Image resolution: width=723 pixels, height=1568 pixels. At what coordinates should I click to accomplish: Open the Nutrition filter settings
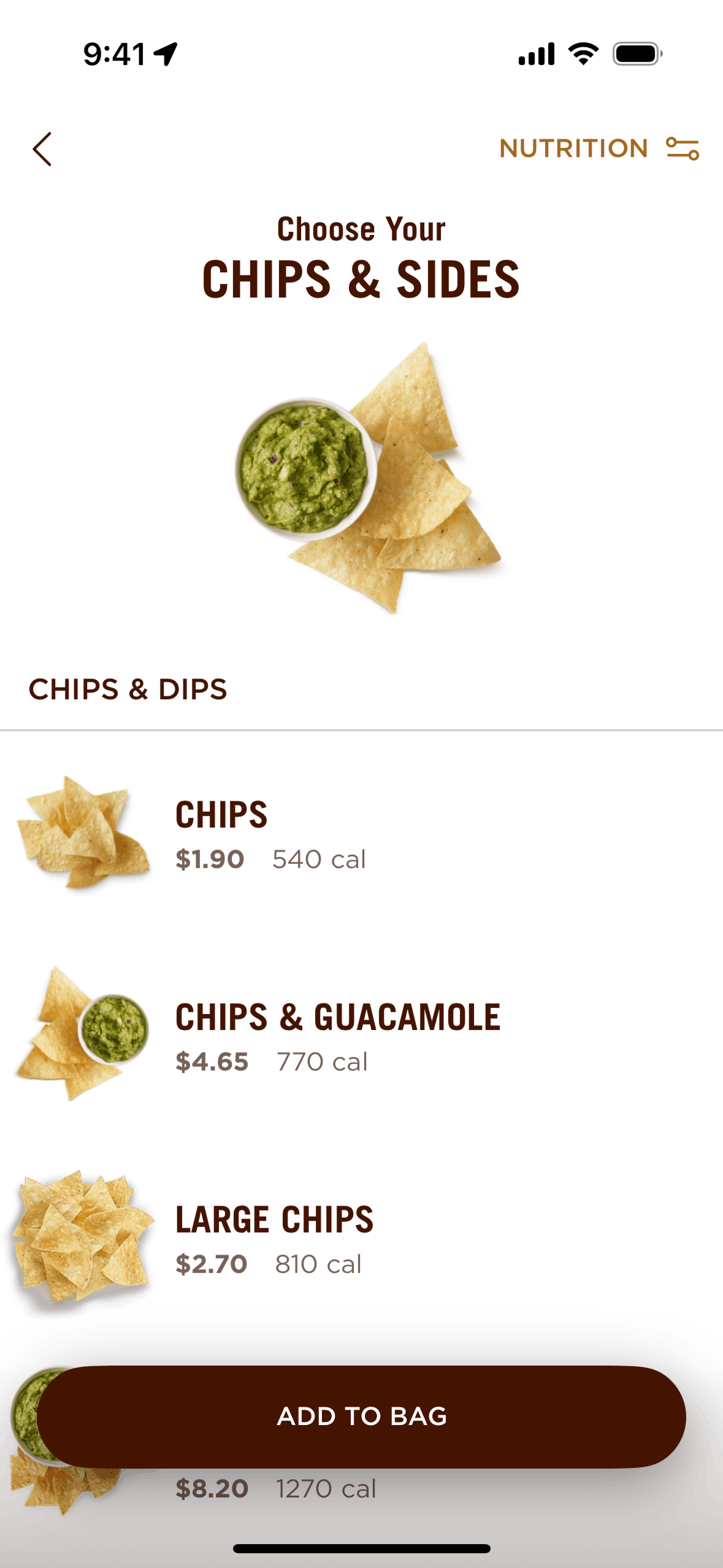coord(599,148)
